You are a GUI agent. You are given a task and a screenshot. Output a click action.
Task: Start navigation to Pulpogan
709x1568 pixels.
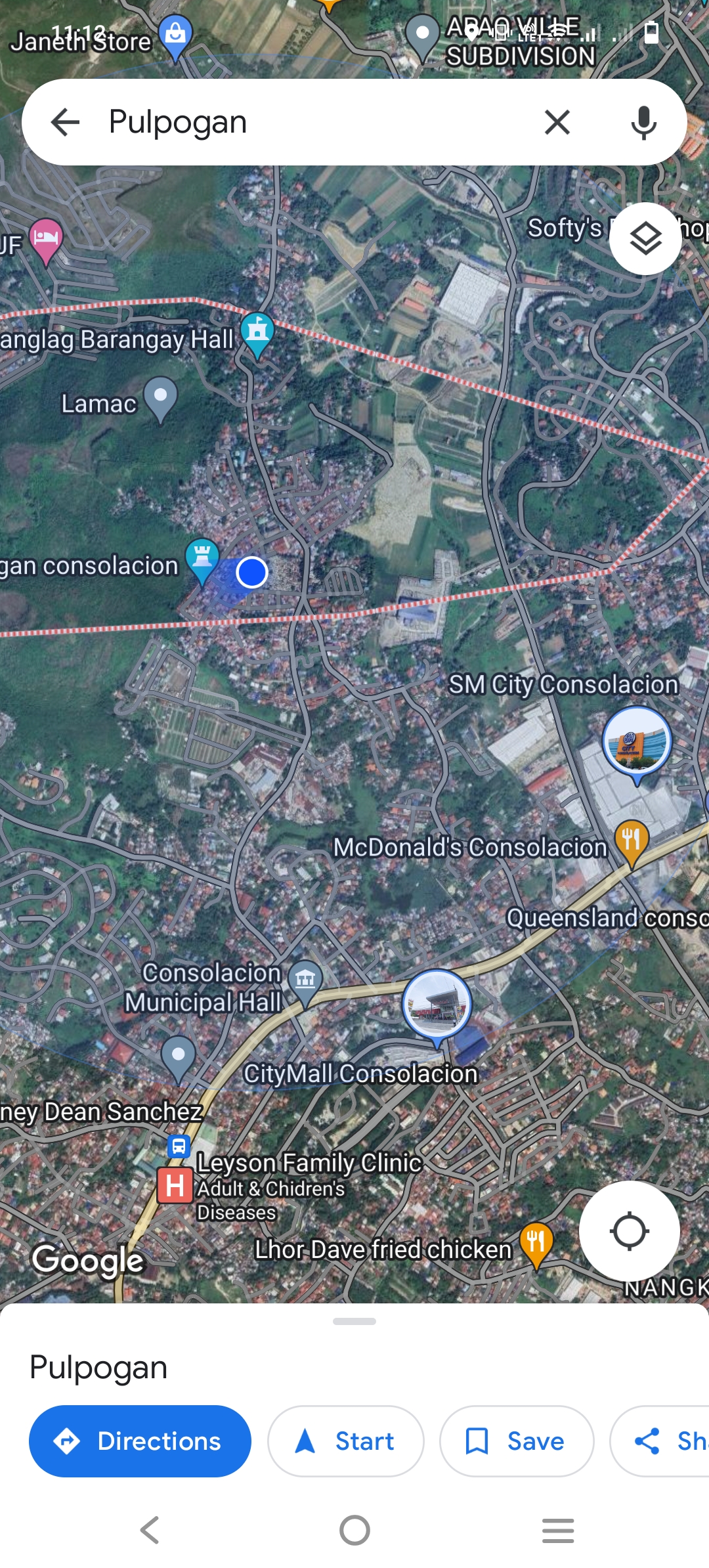point(346,1441)
